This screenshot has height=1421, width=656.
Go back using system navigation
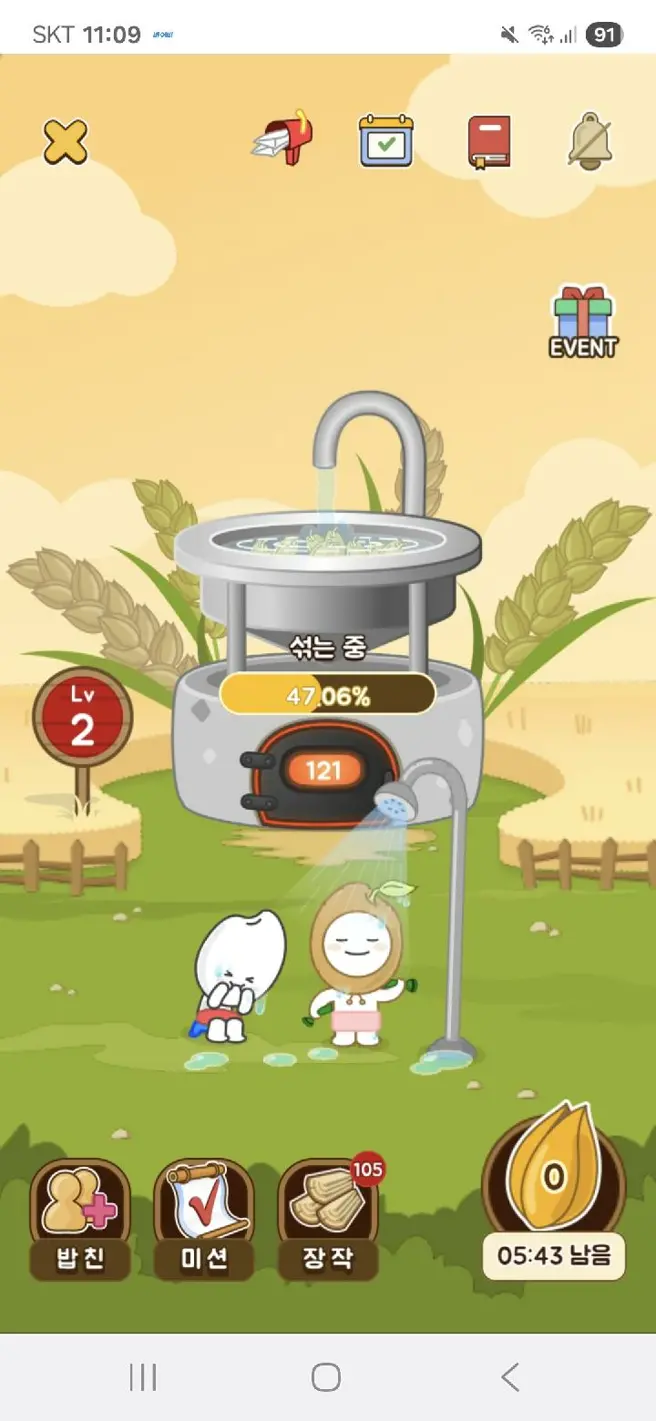[x=510, y=1377]
